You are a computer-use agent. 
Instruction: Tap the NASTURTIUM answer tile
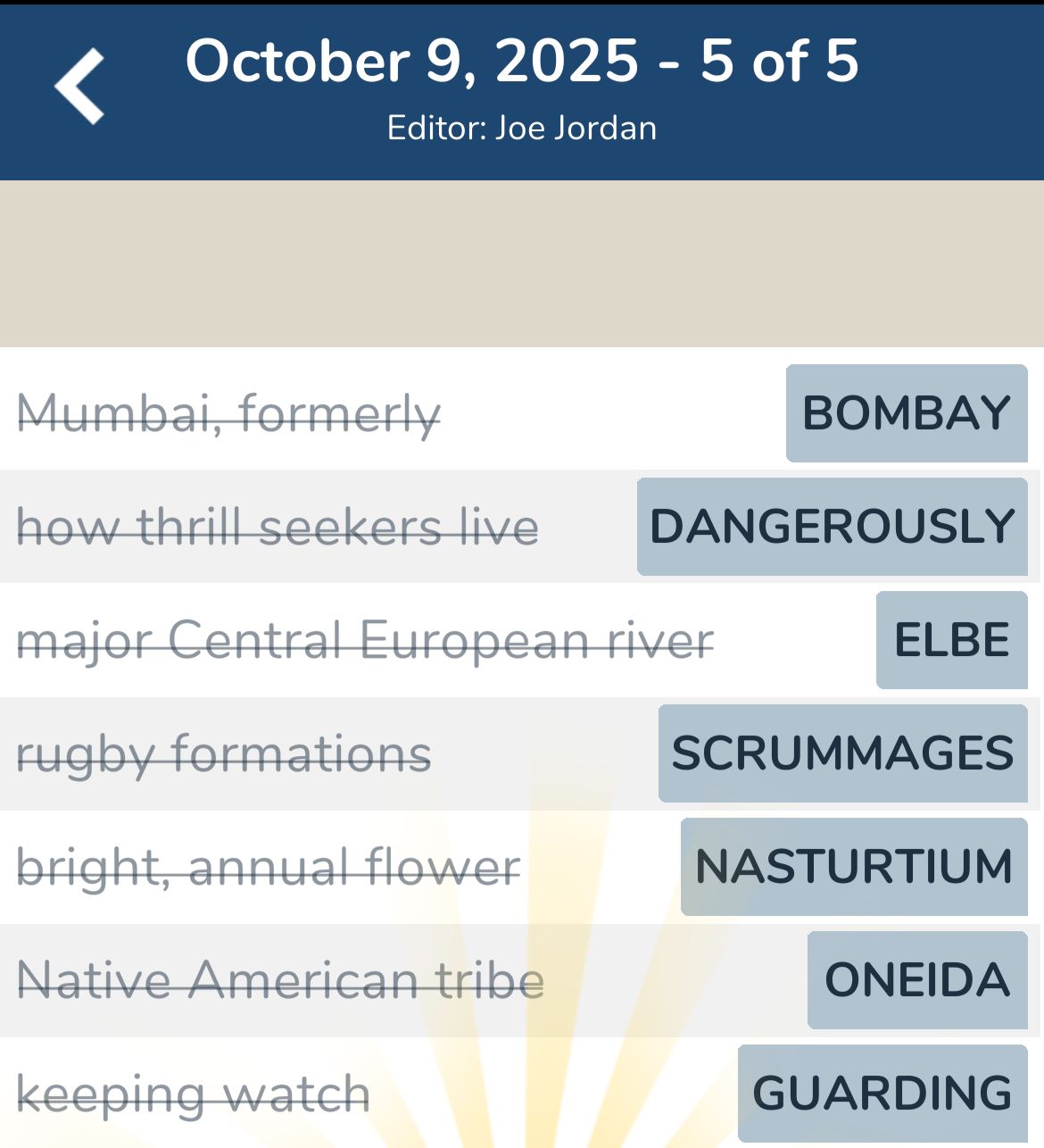tap(854, 867)
